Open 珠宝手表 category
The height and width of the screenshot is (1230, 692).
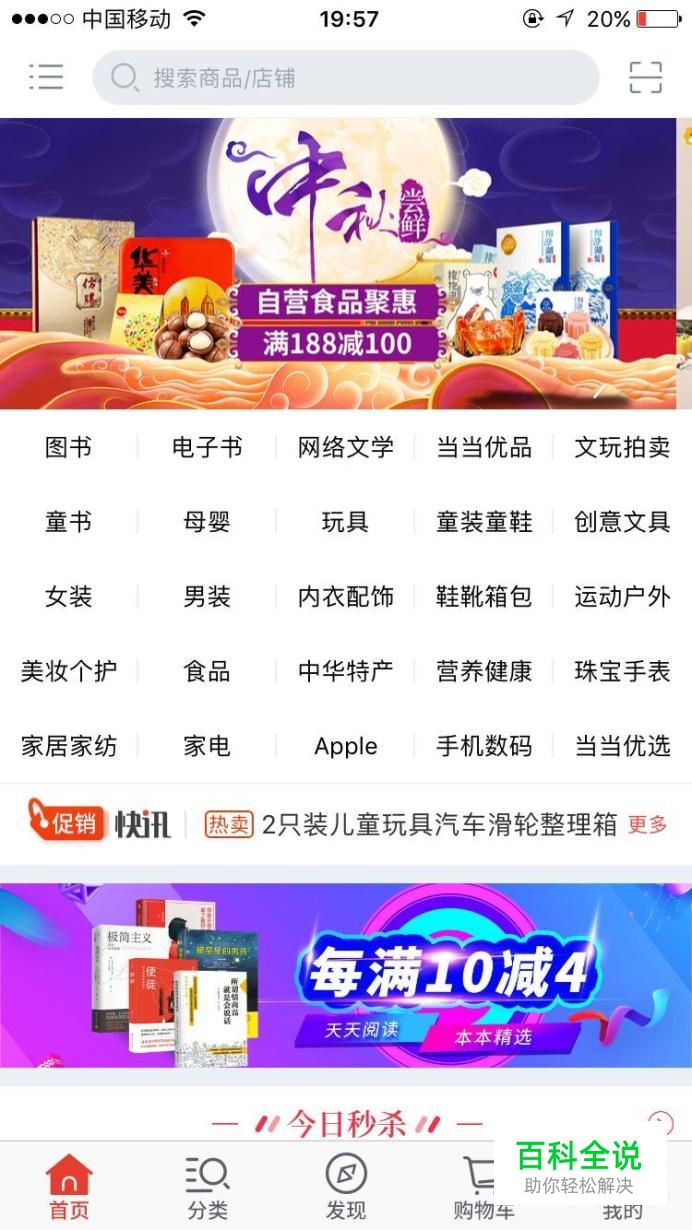[x=622, y=671]
